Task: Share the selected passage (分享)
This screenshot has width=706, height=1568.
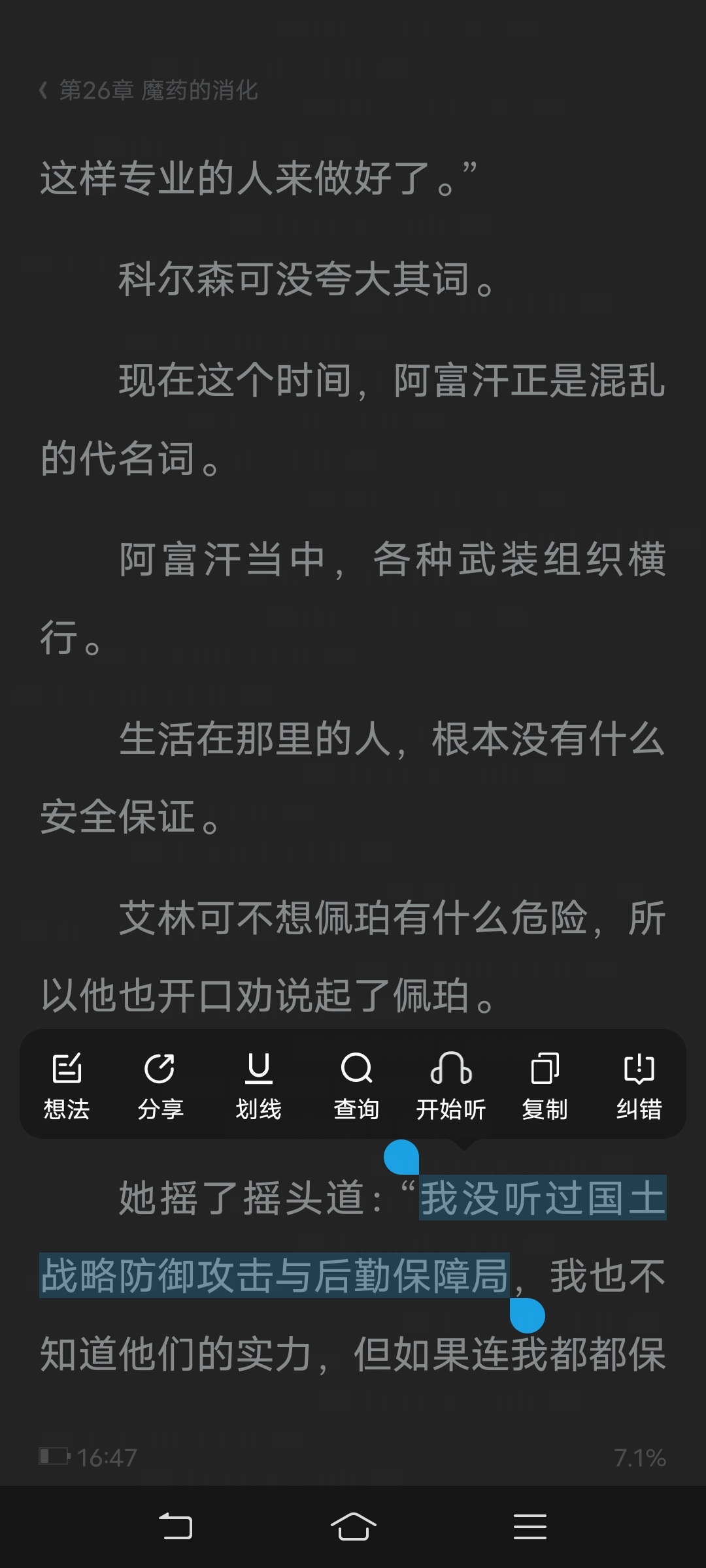Action: pos(160,1086)
